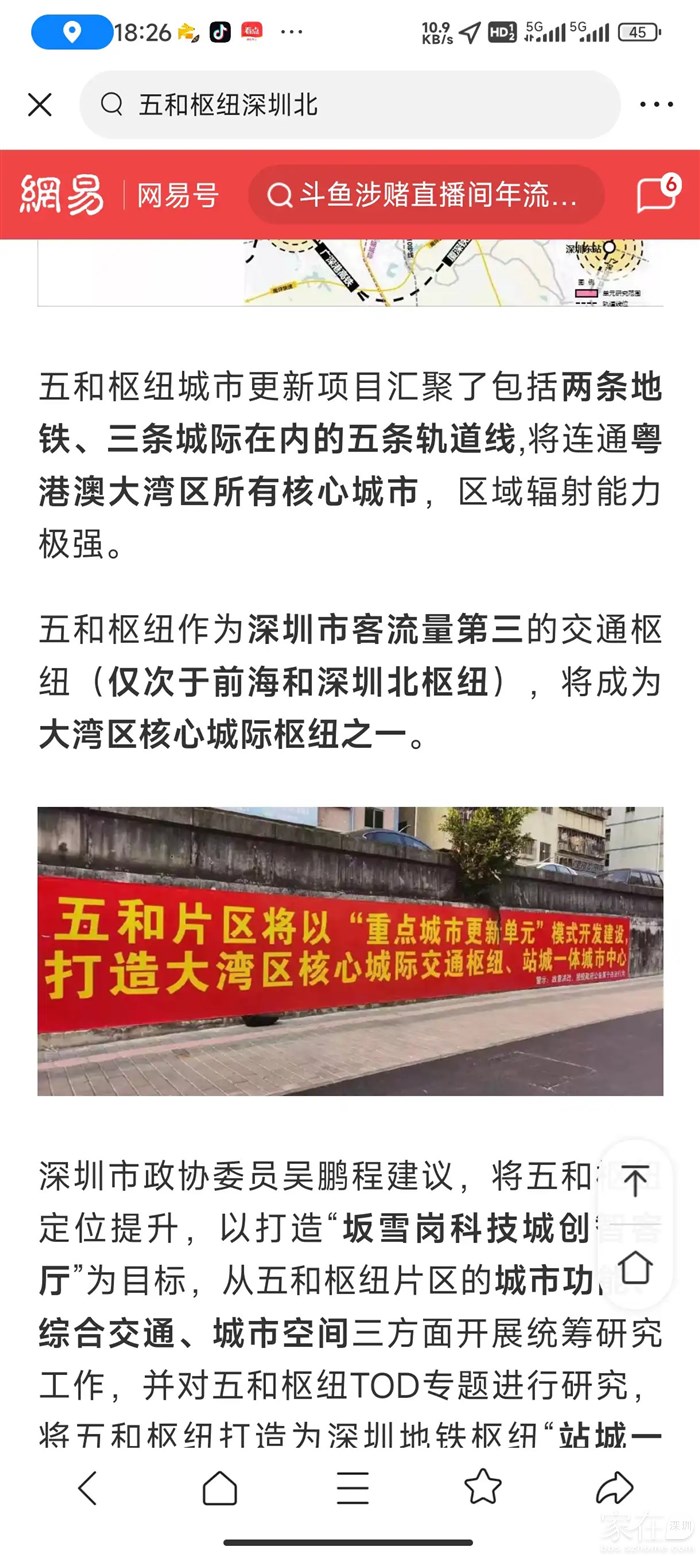
Task: Close the browser page with X
Action: [x=40, y=105]
